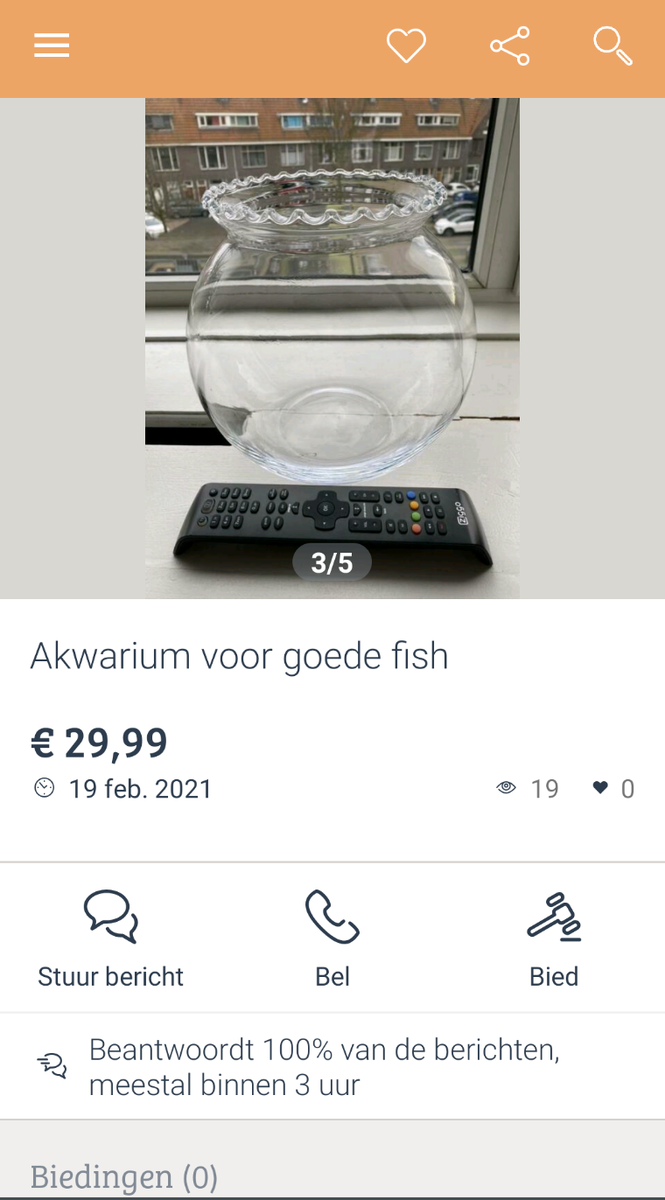Place a bid with Bied

pos(554,938)
